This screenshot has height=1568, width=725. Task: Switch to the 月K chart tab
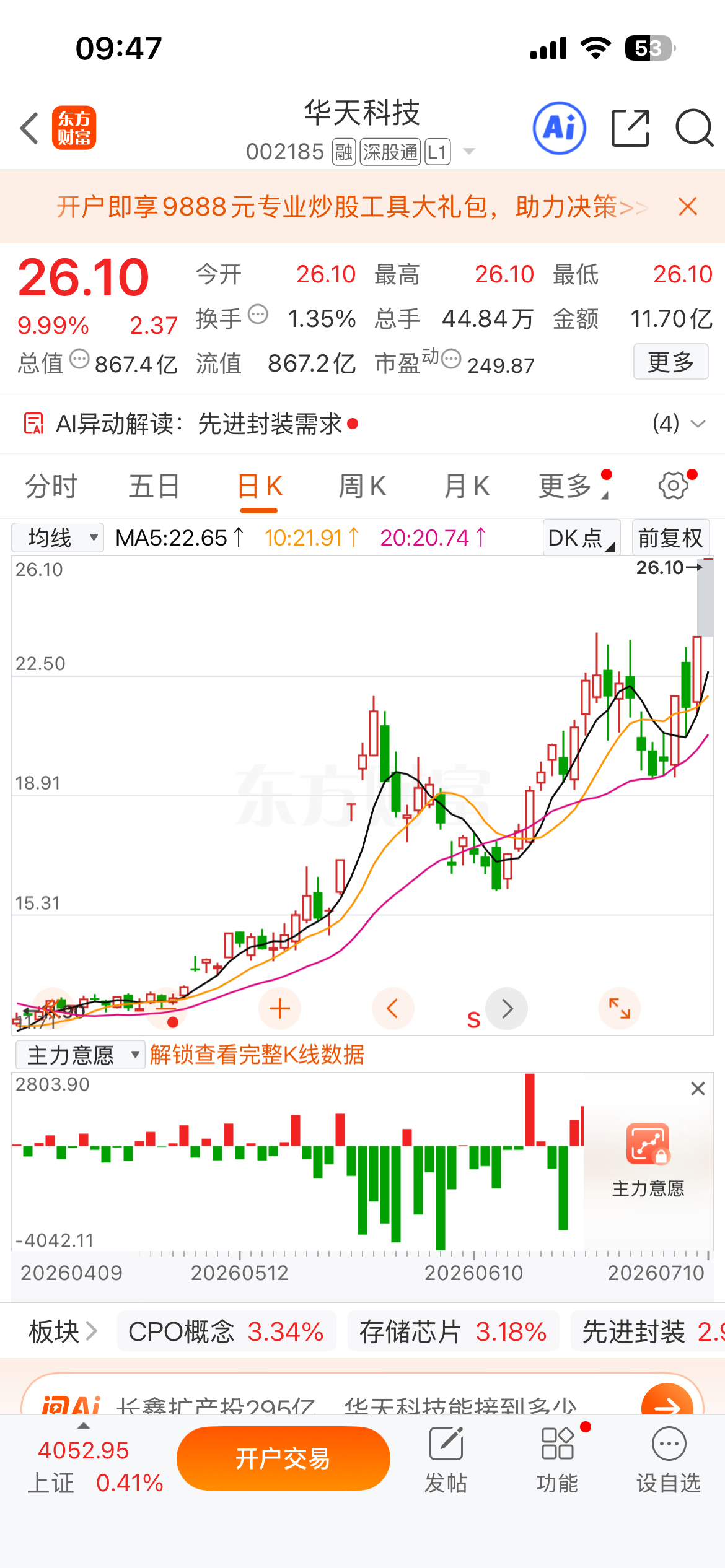tap(467, 486)
